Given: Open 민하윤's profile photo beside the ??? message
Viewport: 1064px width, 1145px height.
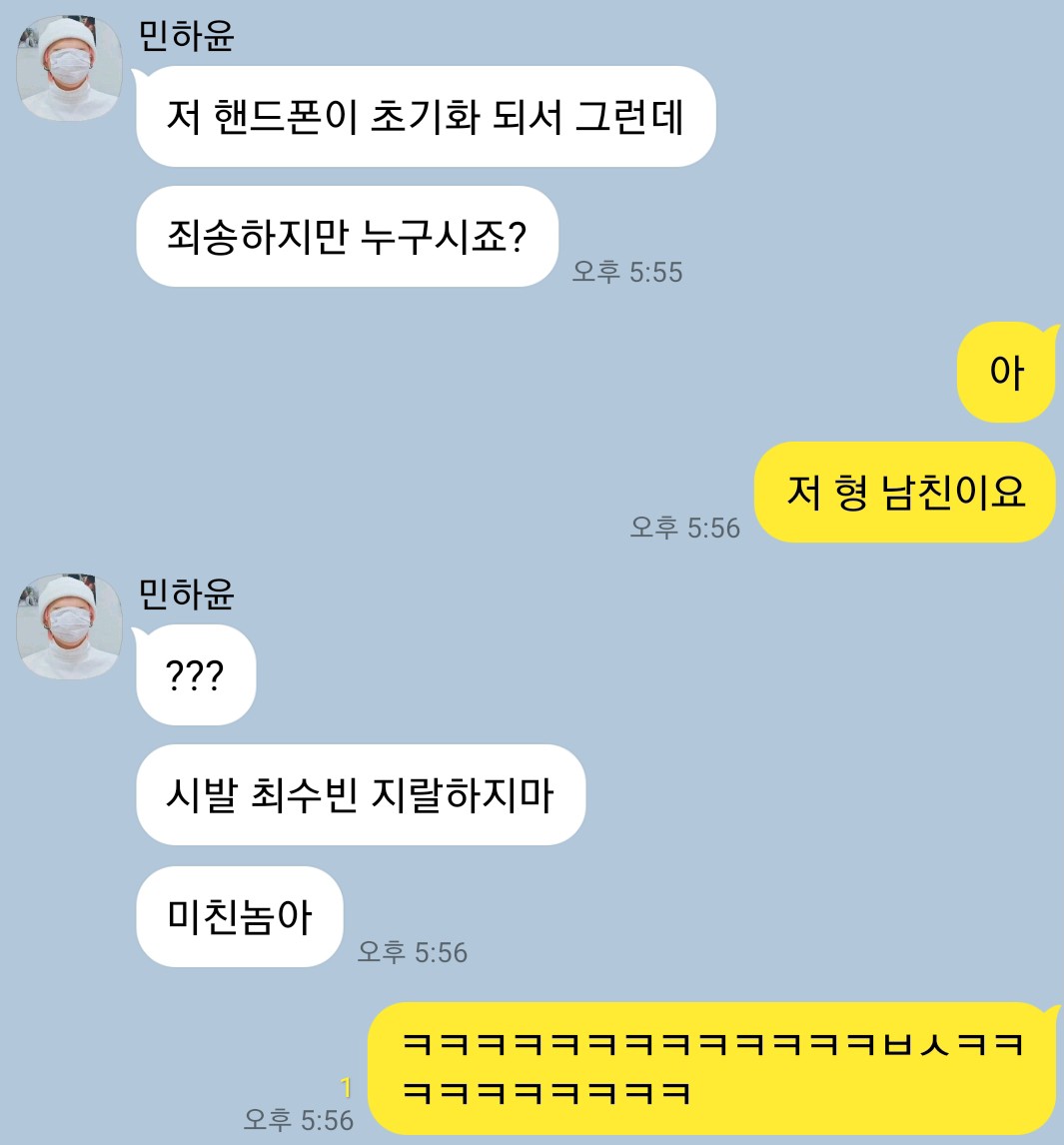Looking at the screenshot, I should click(x=70, y=626).
